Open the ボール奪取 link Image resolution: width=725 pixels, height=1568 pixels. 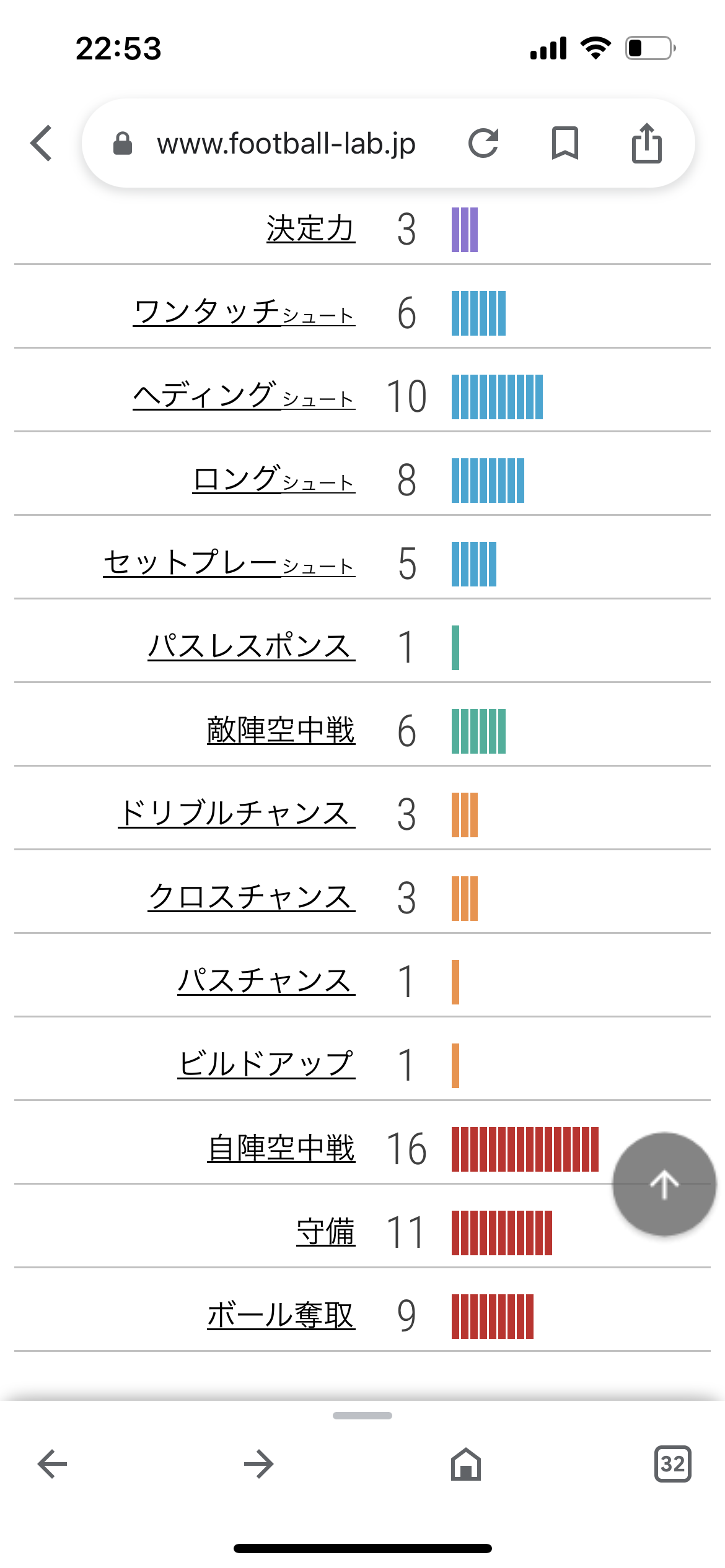[281, 1315]
